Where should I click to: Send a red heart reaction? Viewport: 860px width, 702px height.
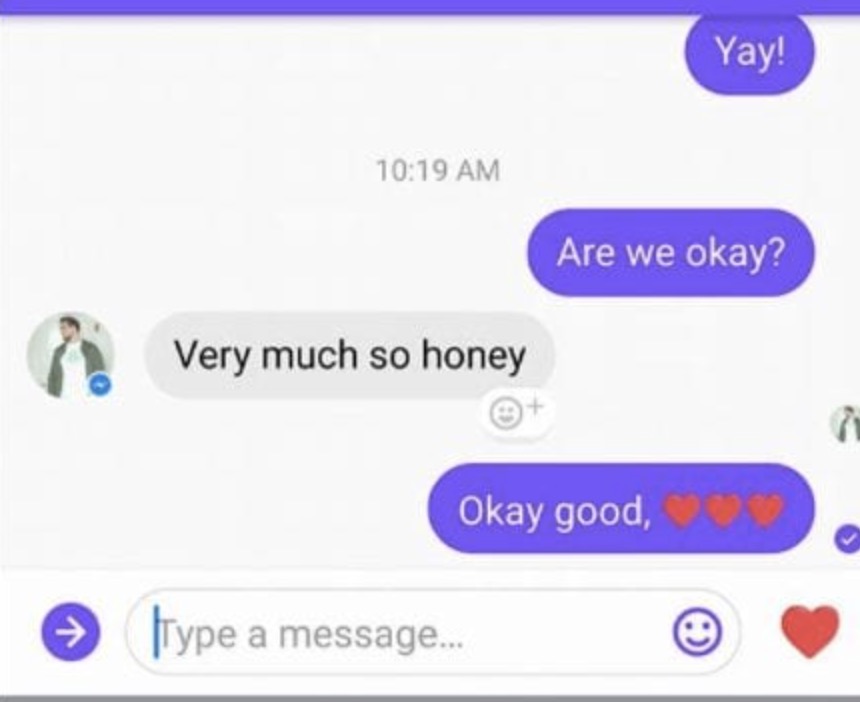(x=810, y=631)
